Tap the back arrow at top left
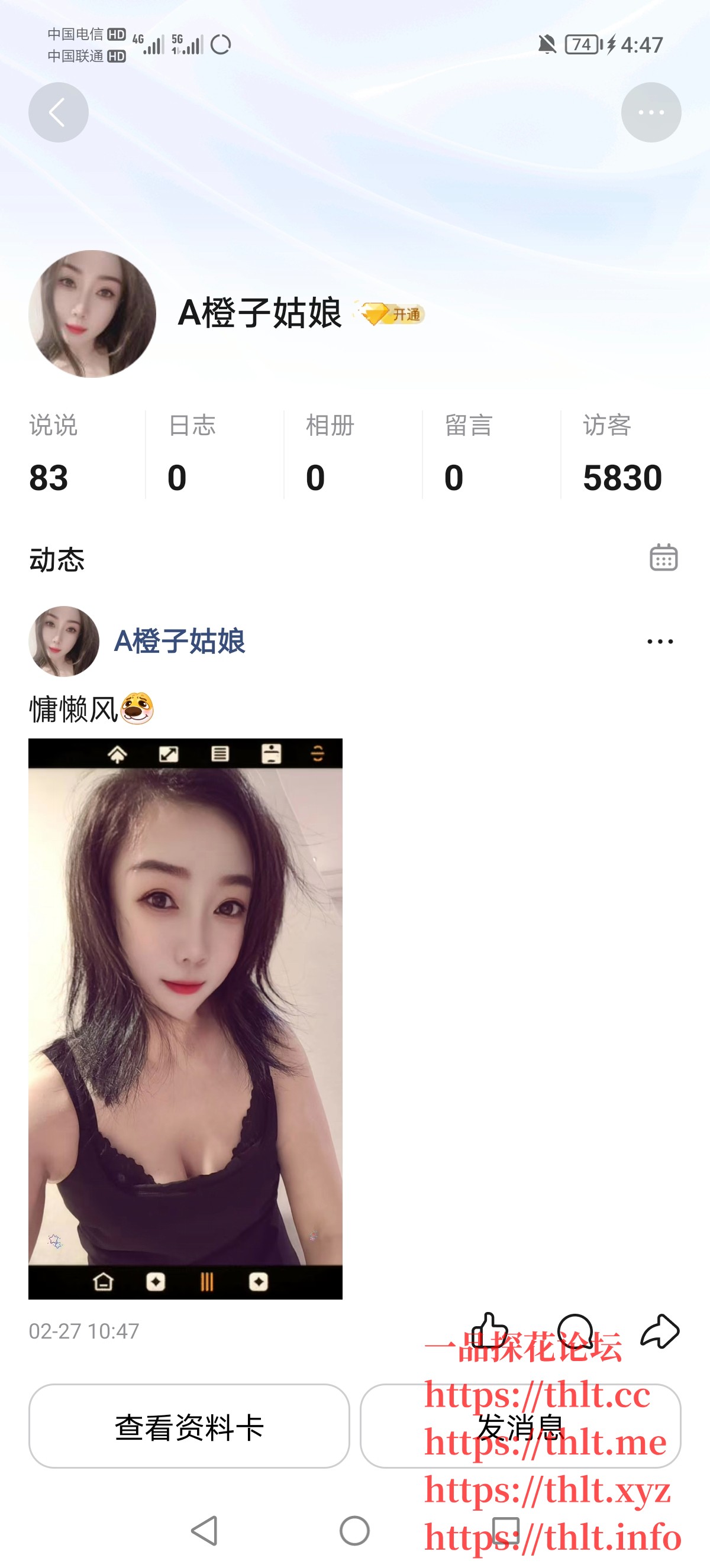The width and height of the screenshot is (710, 1568). coord(58,112)
